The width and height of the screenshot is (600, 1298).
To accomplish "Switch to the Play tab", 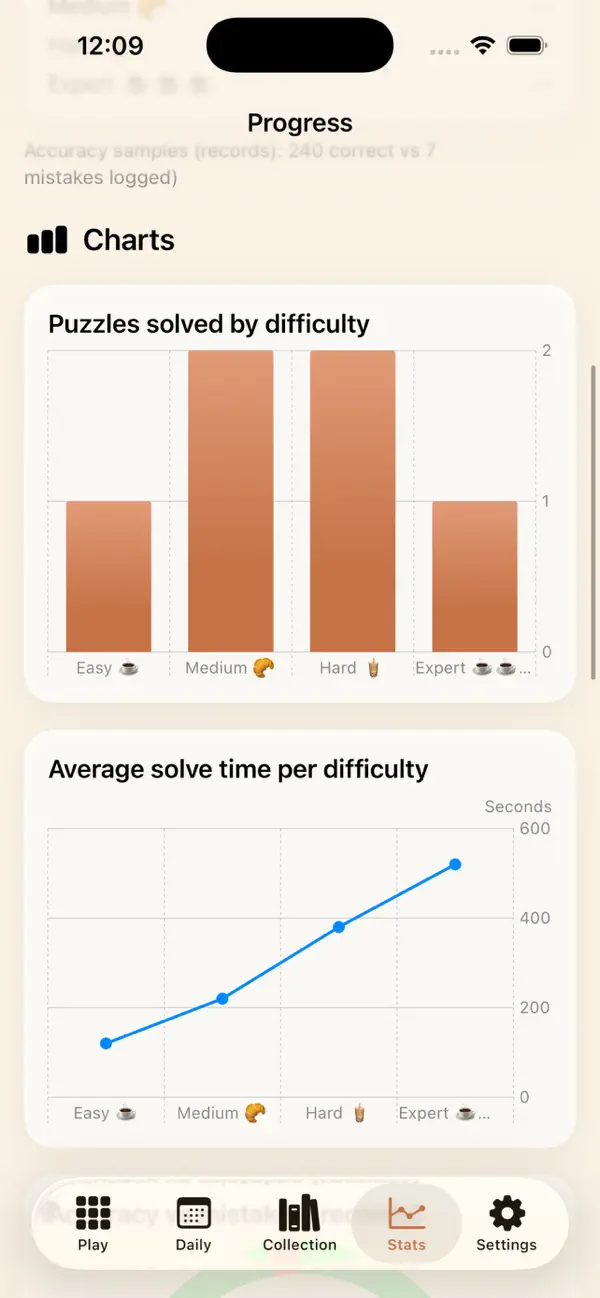I will tap(93, 1224).
